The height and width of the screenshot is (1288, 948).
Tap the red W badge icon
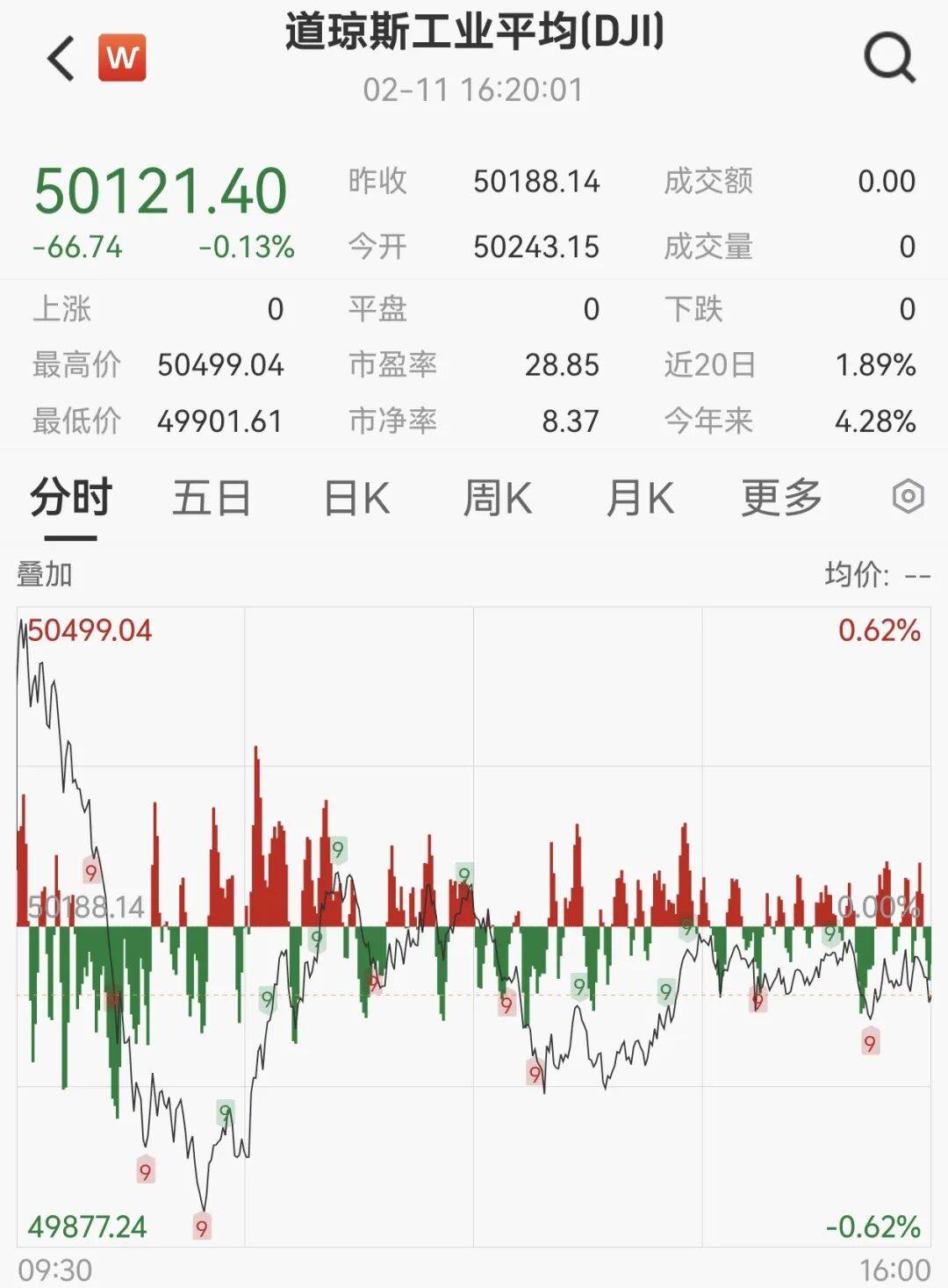122,58
